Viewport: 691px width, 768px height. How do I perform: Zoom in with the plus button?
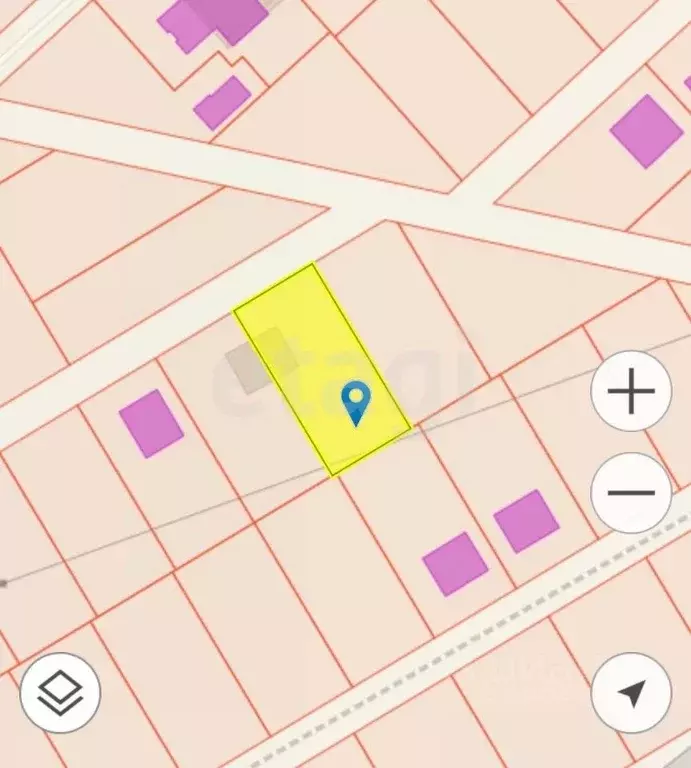click(x=631, y=391)
